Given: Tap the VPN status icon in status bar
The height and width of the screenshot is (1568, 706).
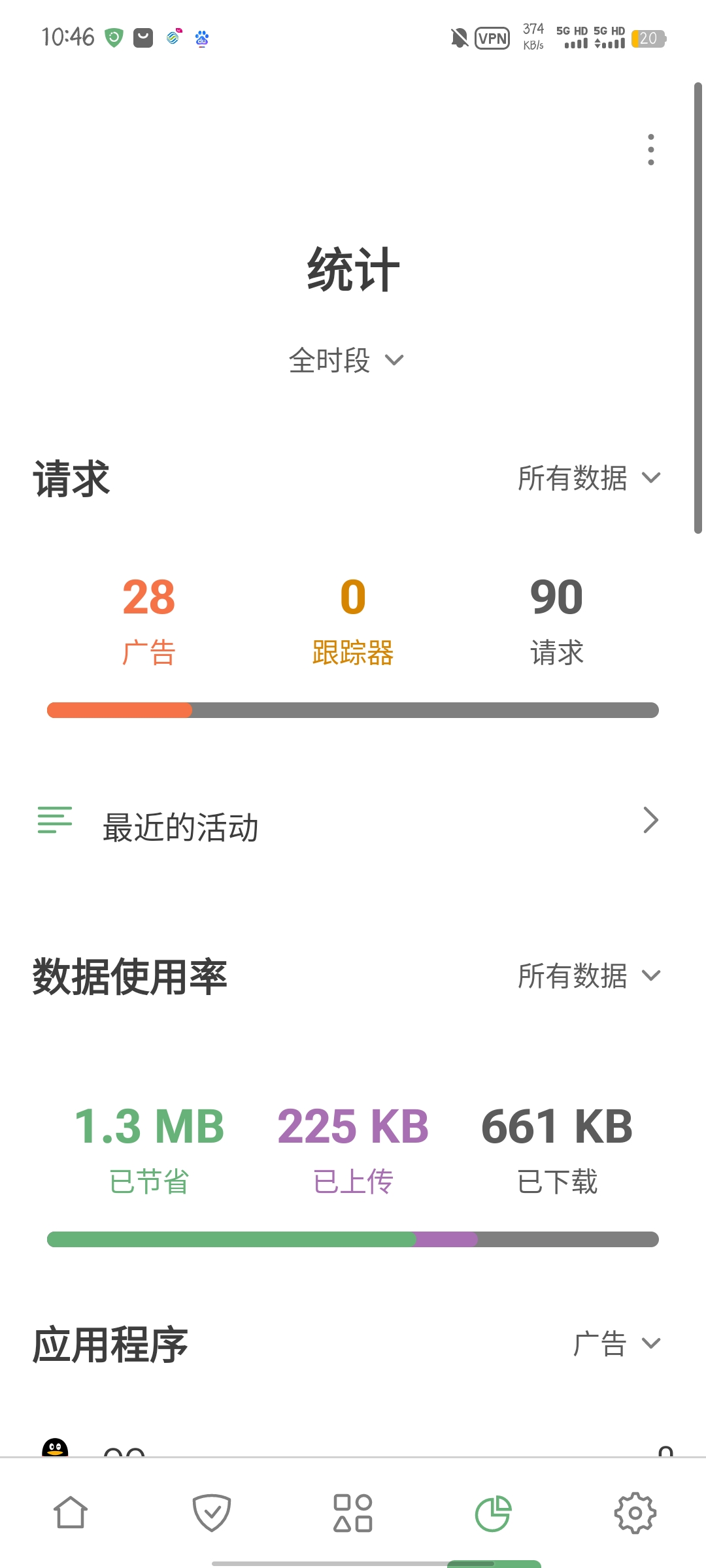Looking at the screenshot, I should (493, 38).
